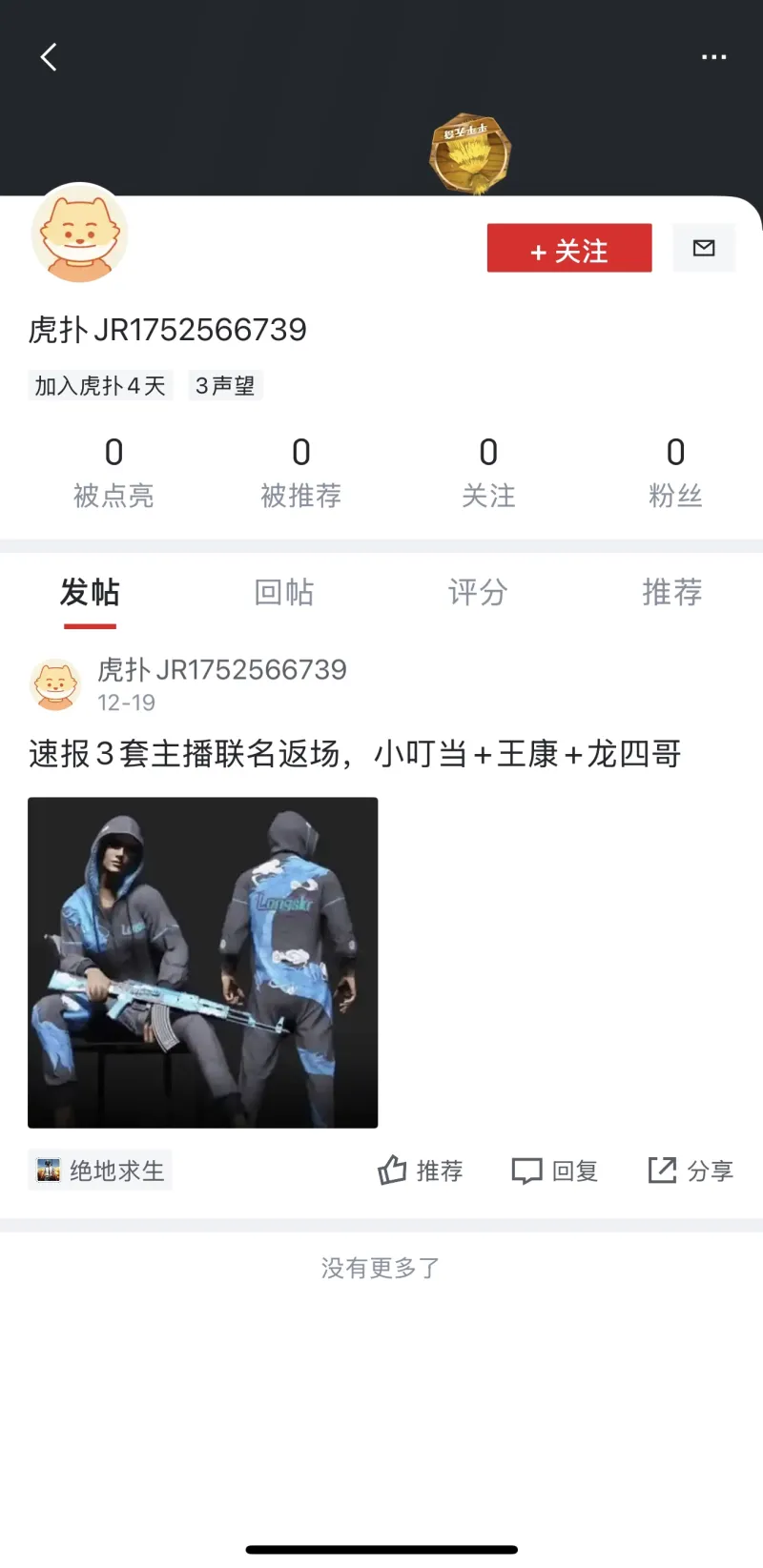Open the user's large profile avatar
This screenshot has height=1568, width=763.
point(80,234)
